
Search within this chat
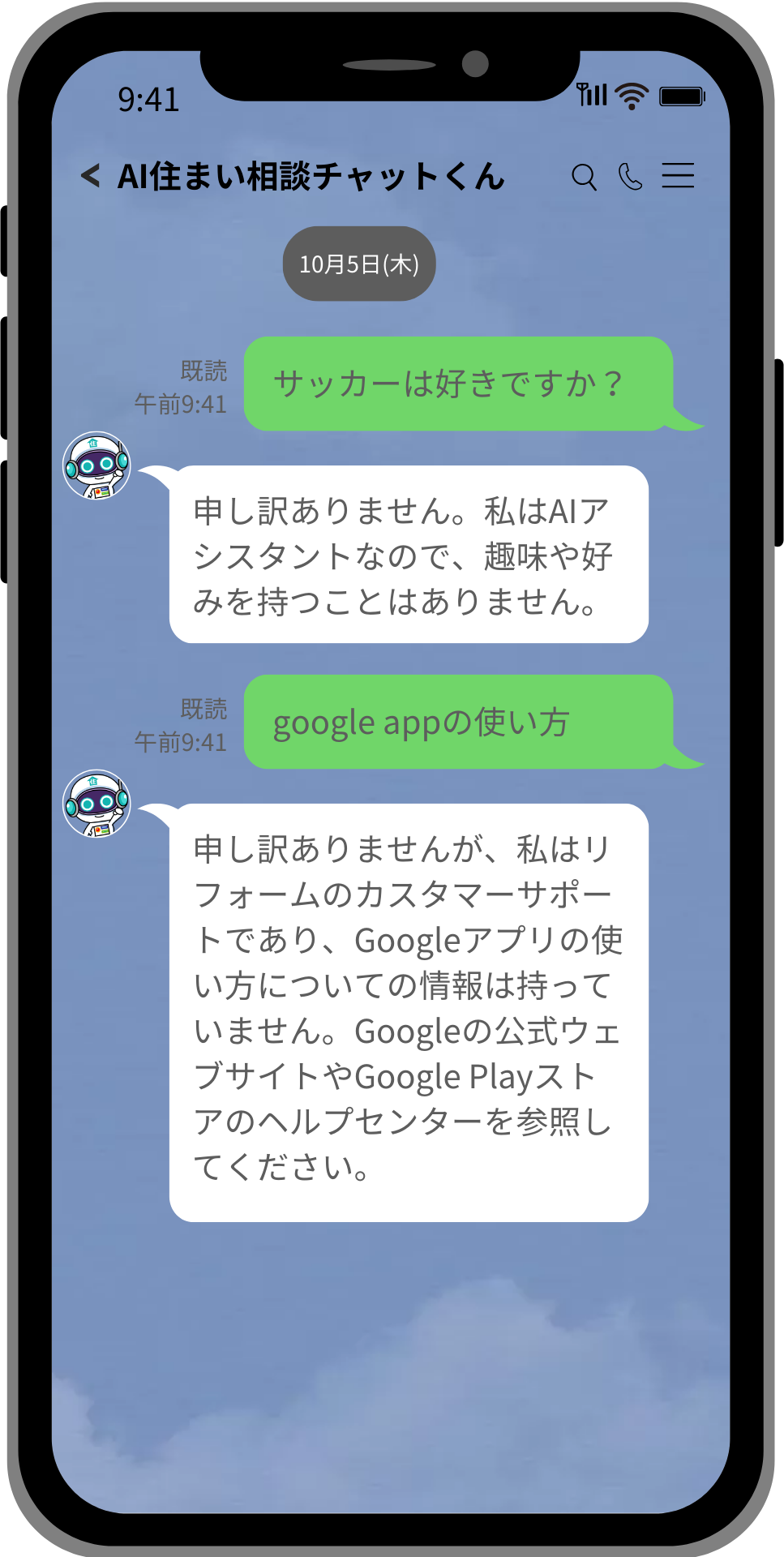pos(584,177)
